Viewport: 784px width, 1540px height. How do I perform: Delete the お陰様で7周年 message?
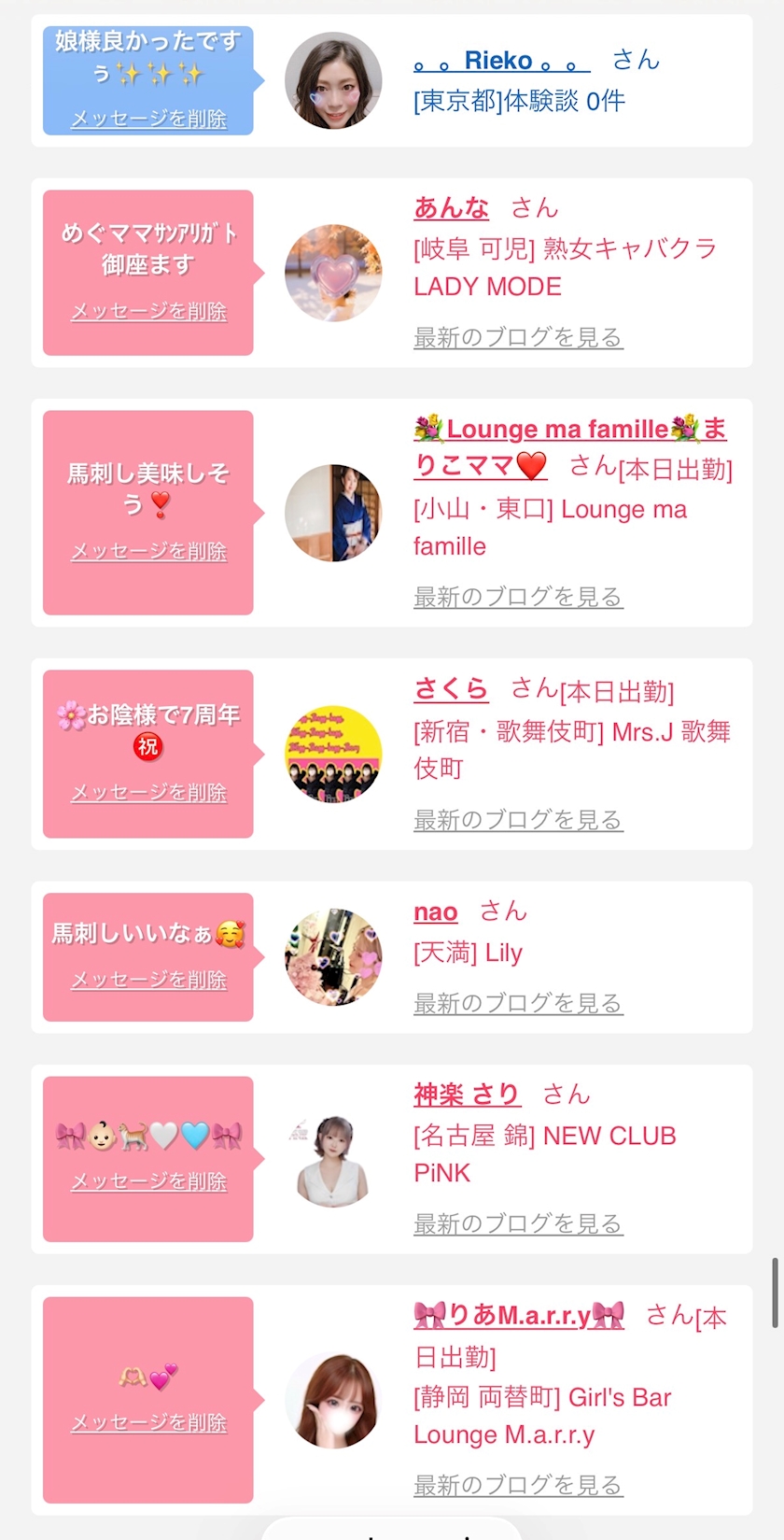pos(148,792)
